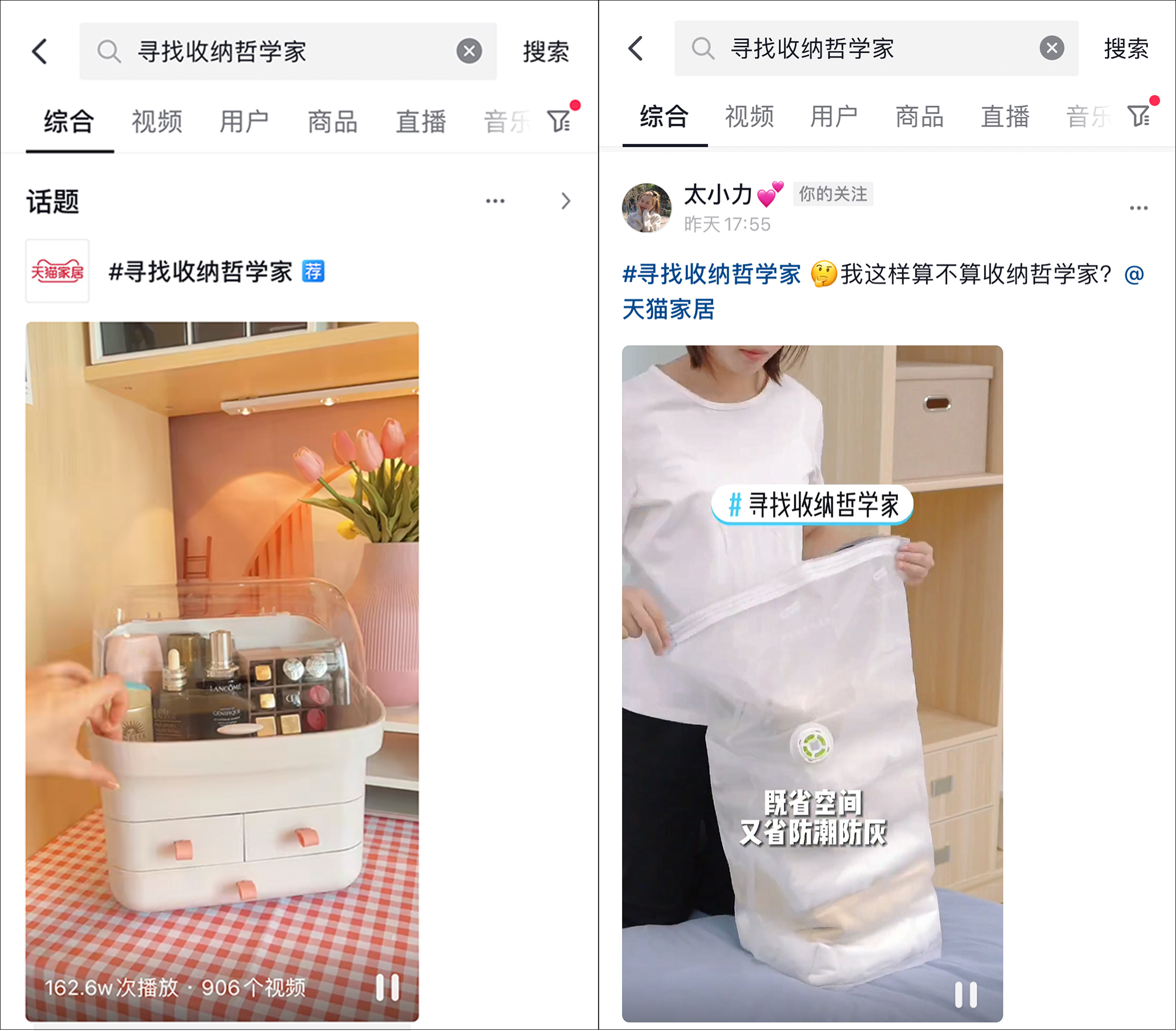Open the overflow menu on 太小力's post
Viewport: 1176px width, 1031px height.
coord(1138,208)
